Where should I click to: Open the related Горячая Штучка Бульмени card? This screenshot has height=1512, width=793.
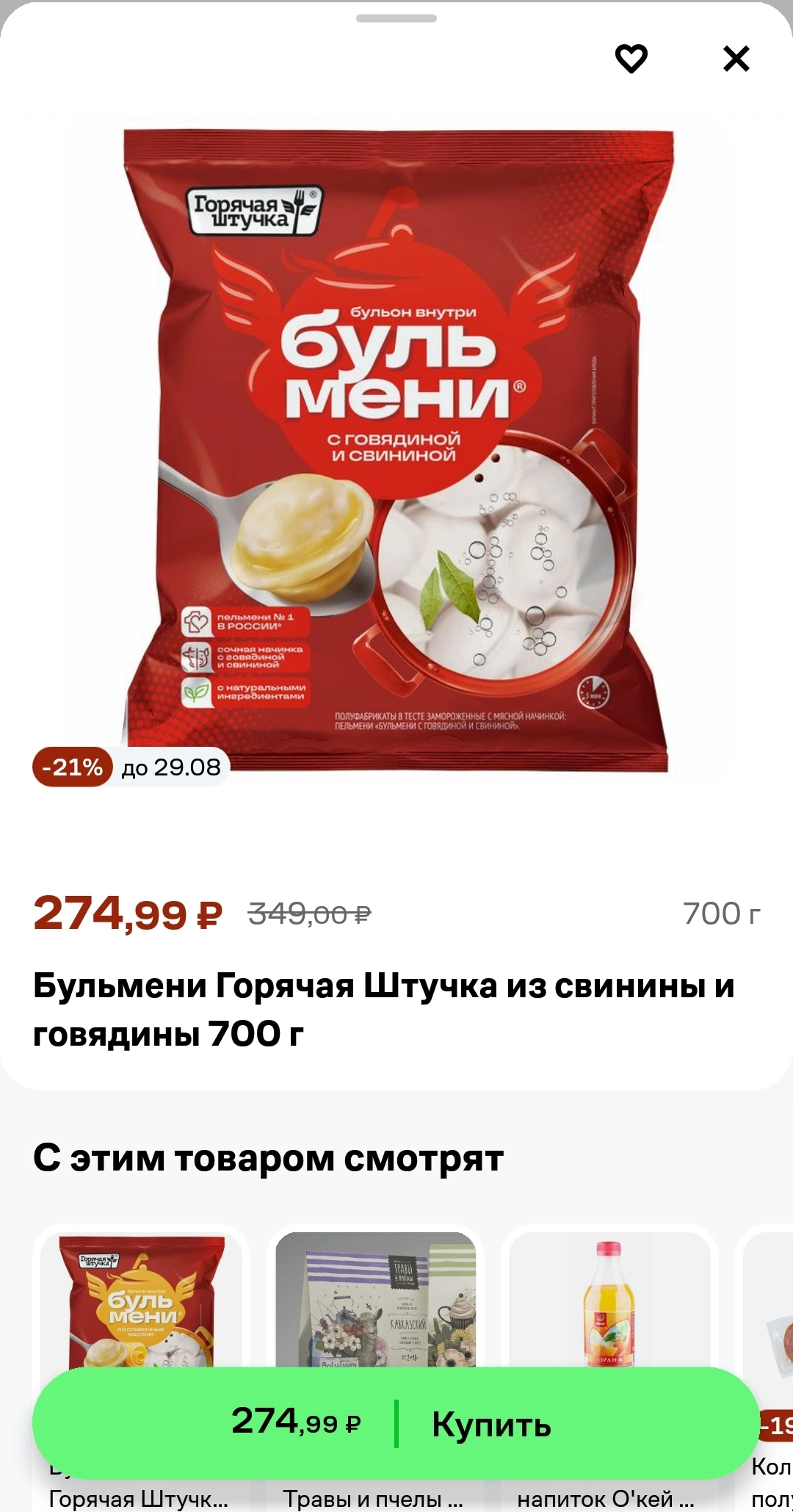click(141, 1300)
